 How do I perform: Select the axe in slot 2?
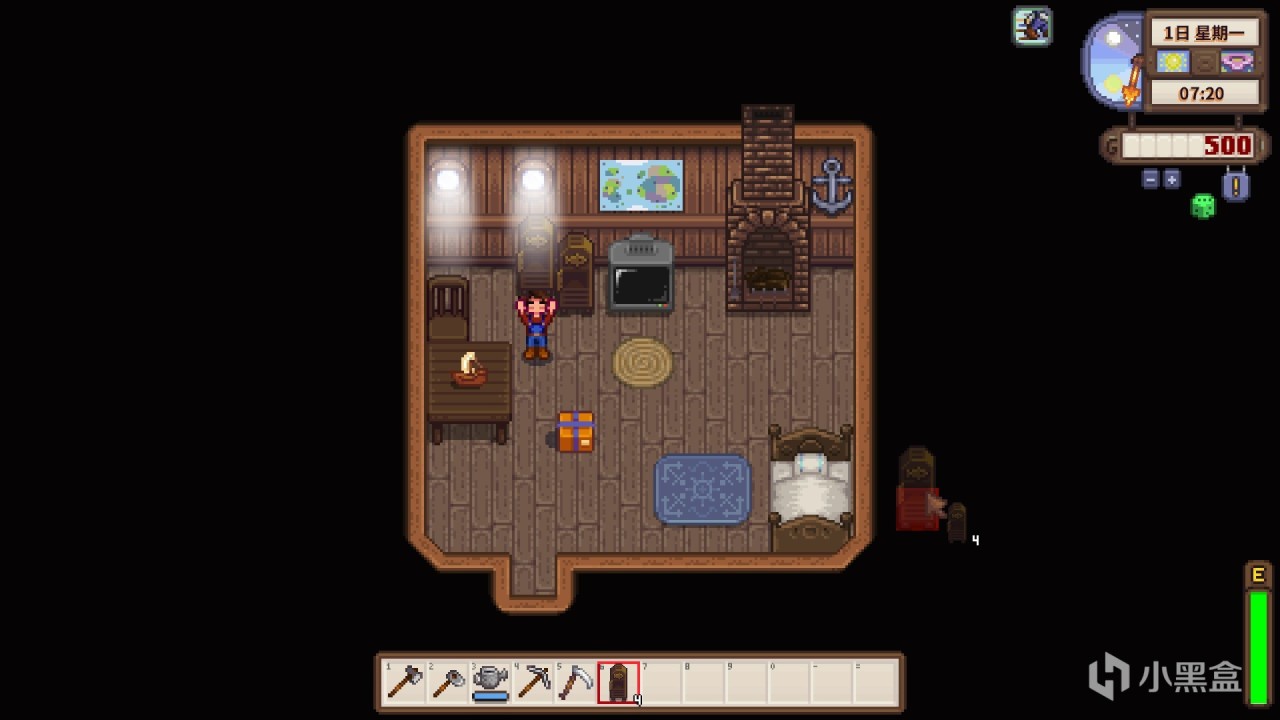click(448, 683)
